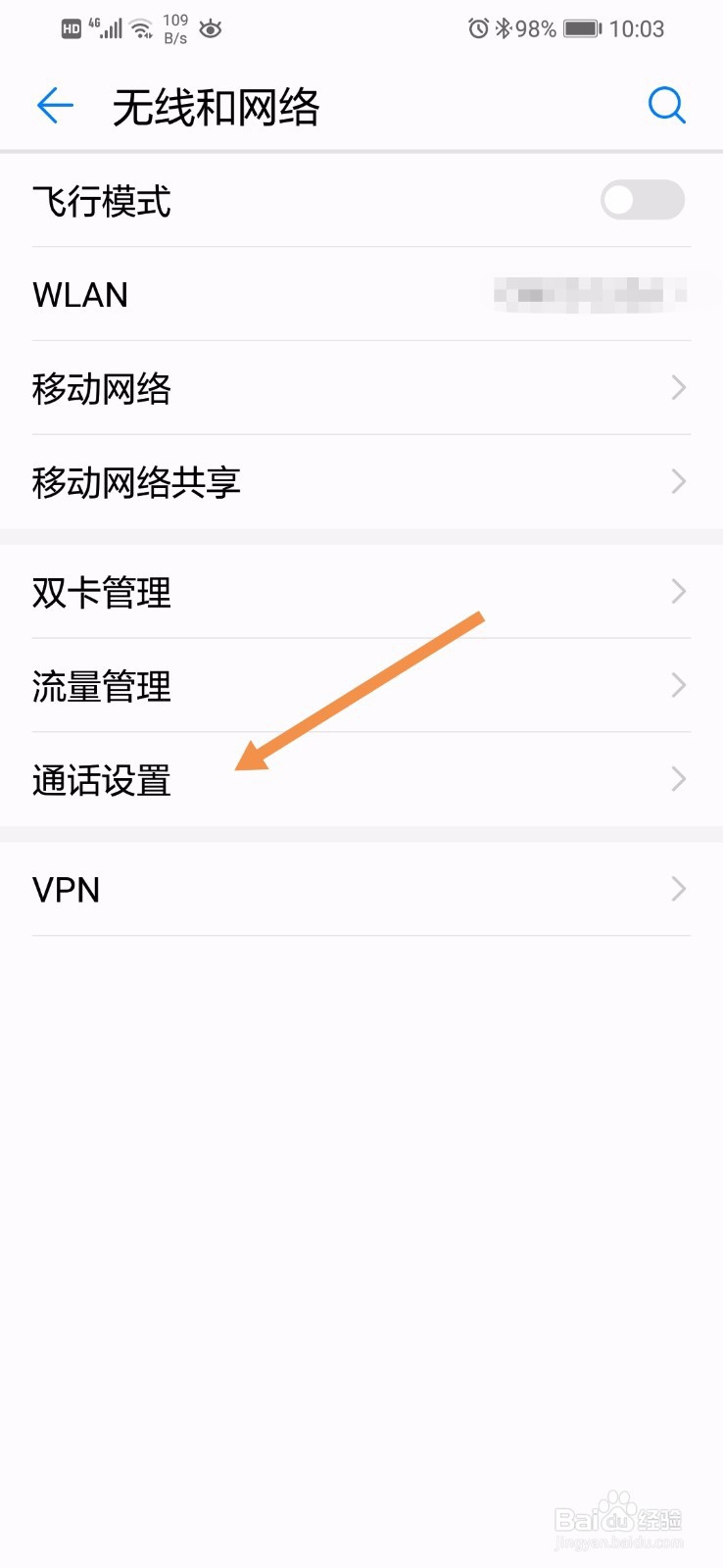
Task: Expand 移动网络 settings
Action: (x=677, y=387)
